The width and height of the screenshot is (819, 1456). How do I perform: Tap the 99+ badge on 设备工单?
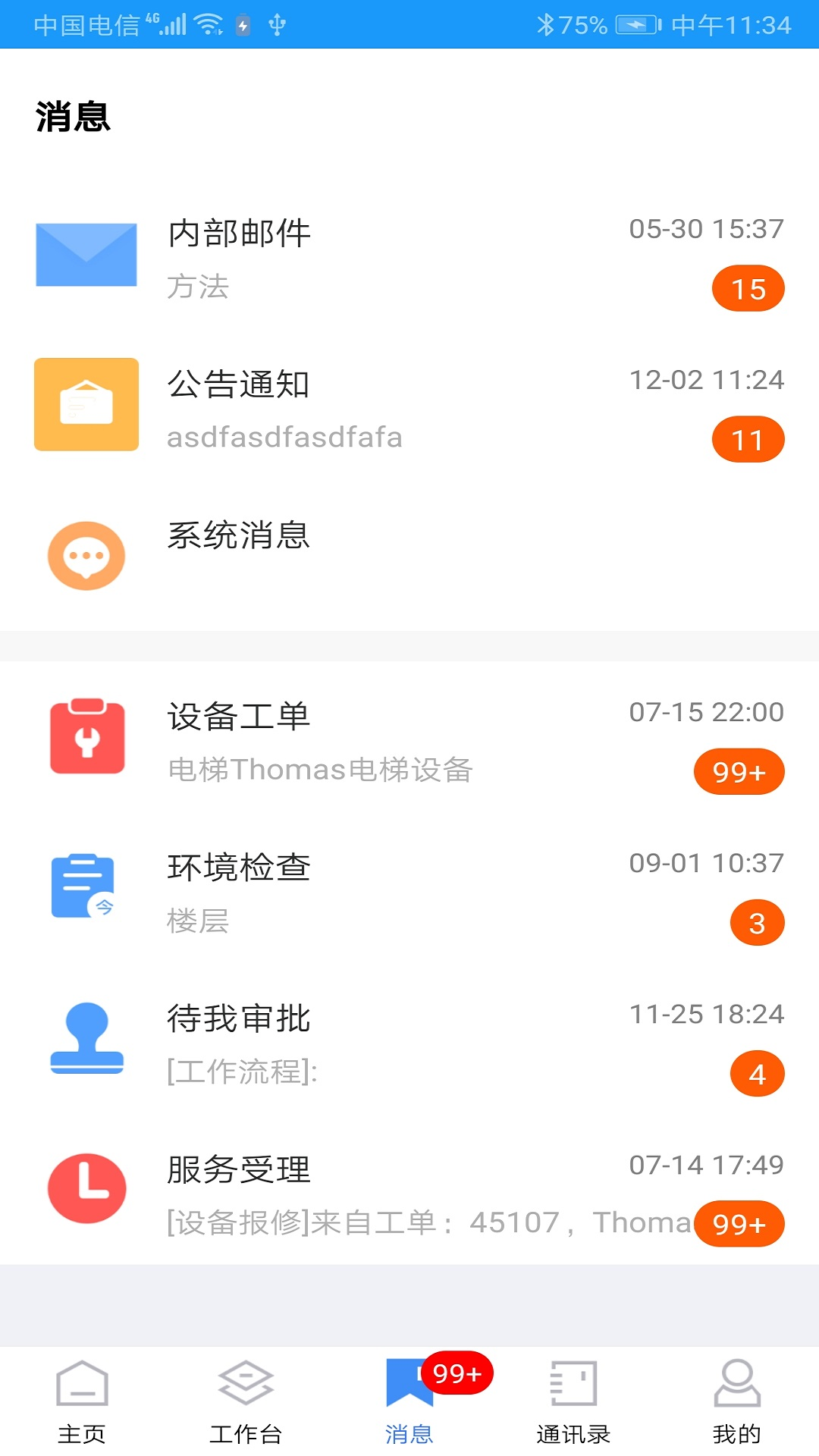pyautogui.click(x=738, y=772)
